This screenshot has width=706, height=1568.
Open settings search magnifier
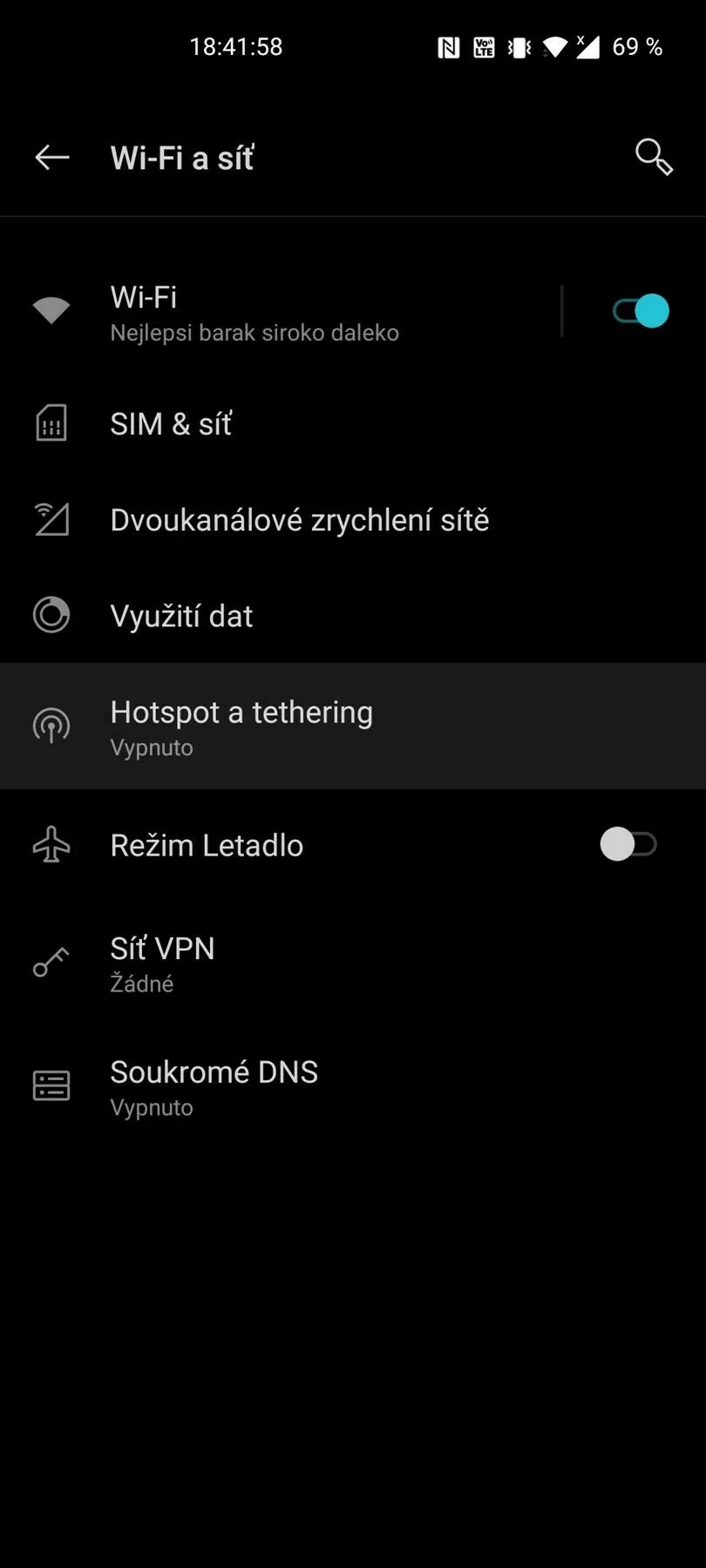tap(654, 158)
